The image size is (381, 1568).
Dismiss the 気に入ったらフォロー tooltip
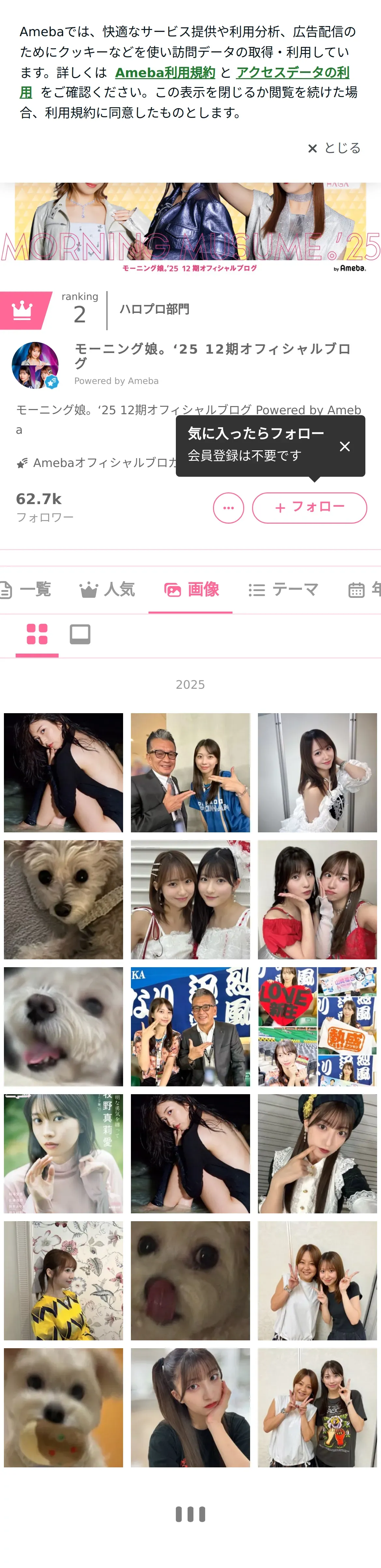click(345, 446)
